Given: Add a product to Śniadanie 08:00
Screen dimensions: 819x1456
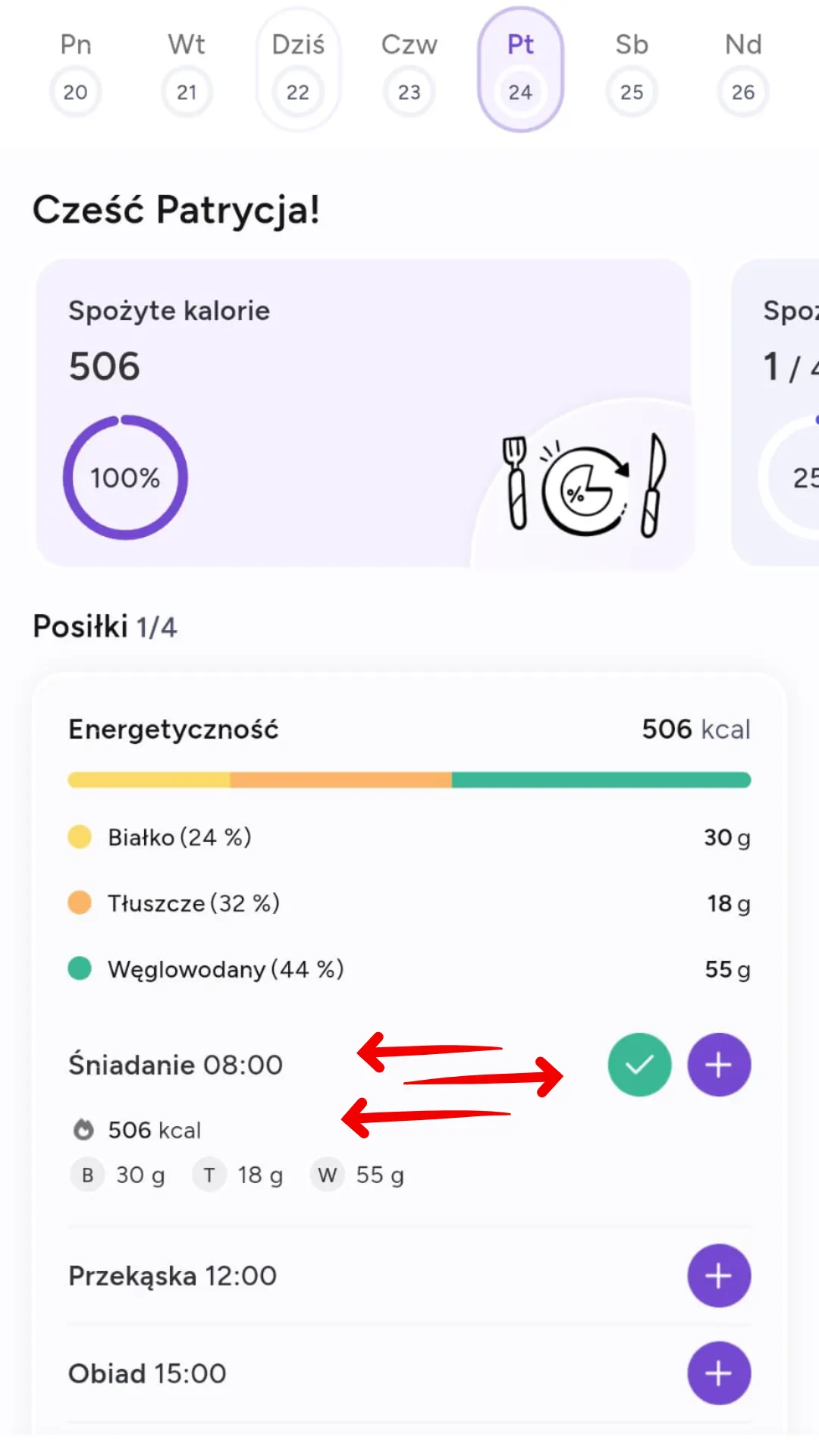Looking at the screenshot, I should 719,1065.
